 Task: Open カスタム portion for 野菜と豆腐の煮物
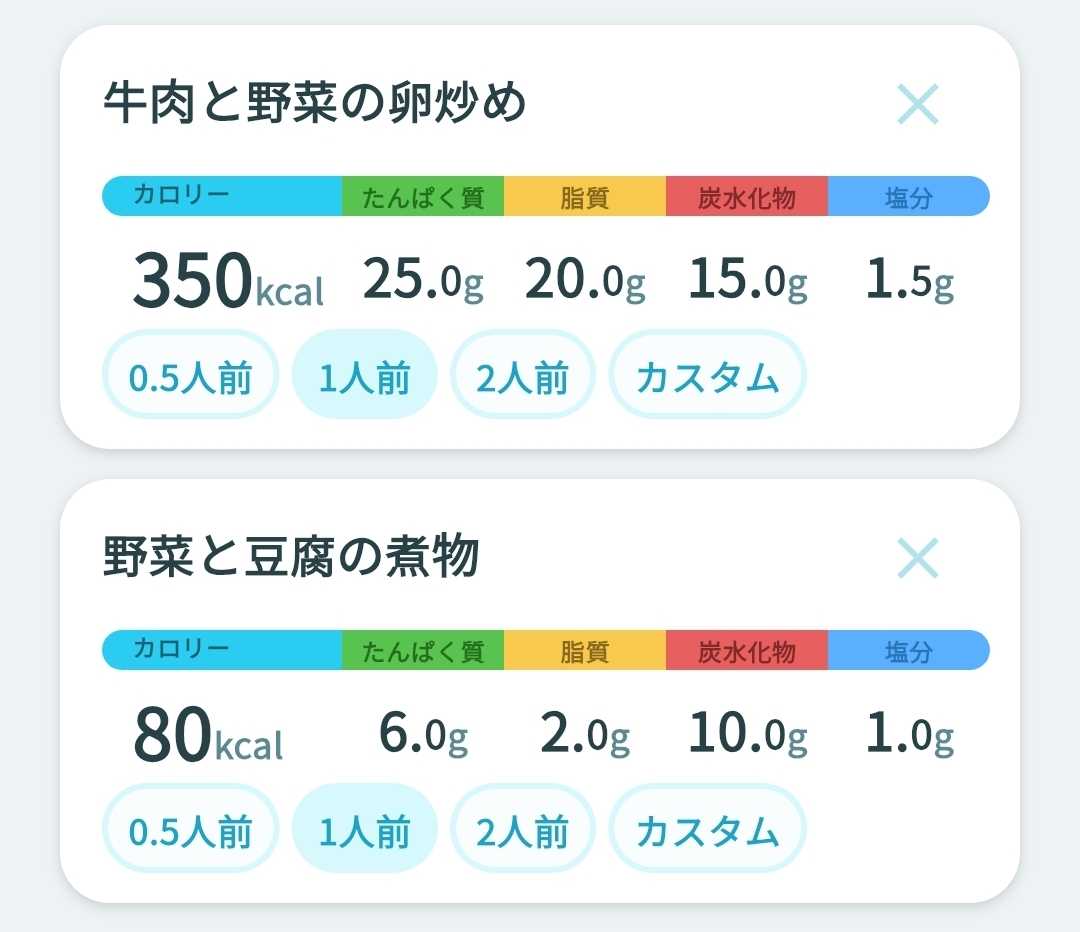click(x=707, y=829)
